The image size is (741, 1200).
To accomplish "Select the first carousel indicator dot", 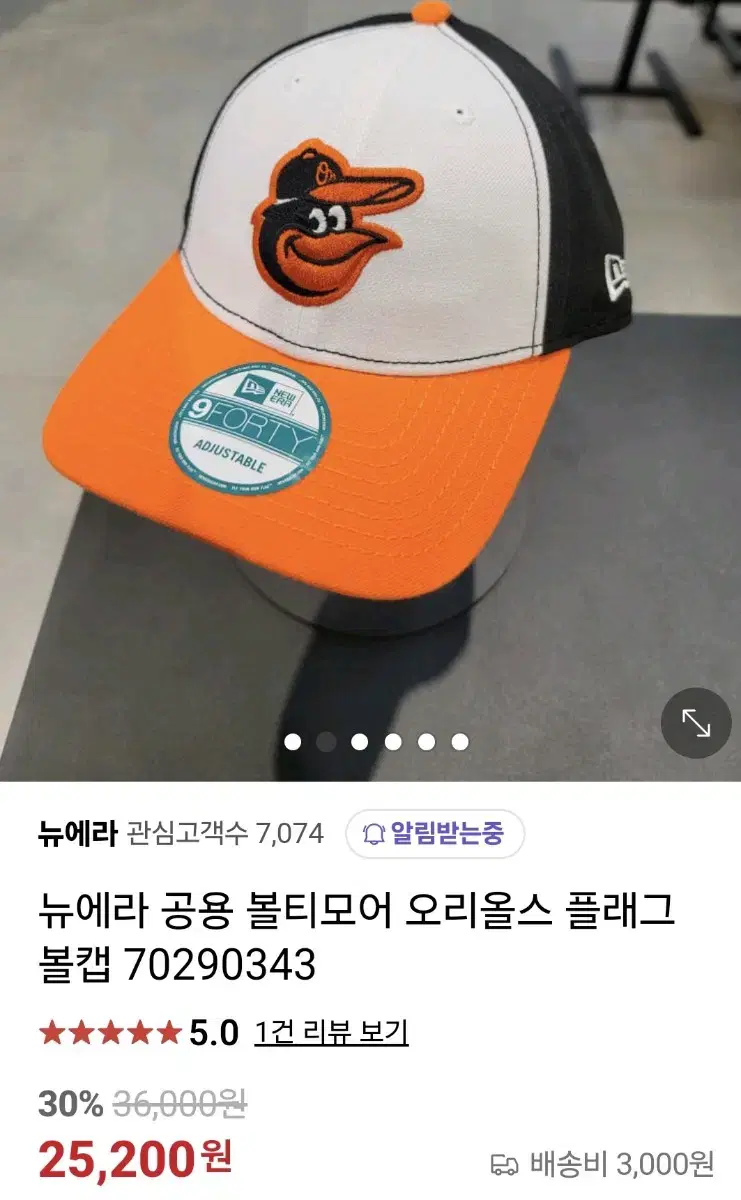I will coord(291,742).
